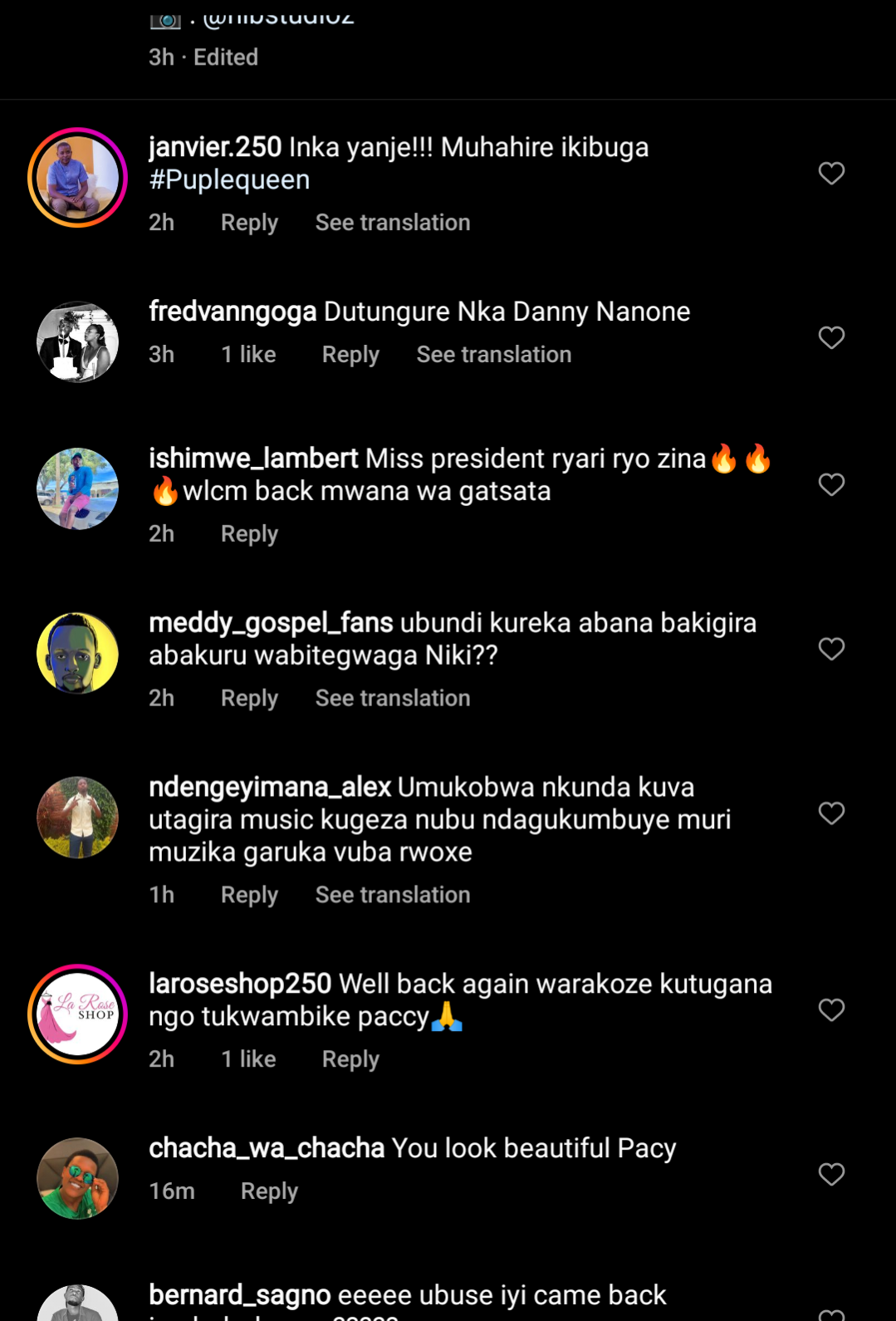Open laroseshop250's profile picture

tap(77, 1014)
